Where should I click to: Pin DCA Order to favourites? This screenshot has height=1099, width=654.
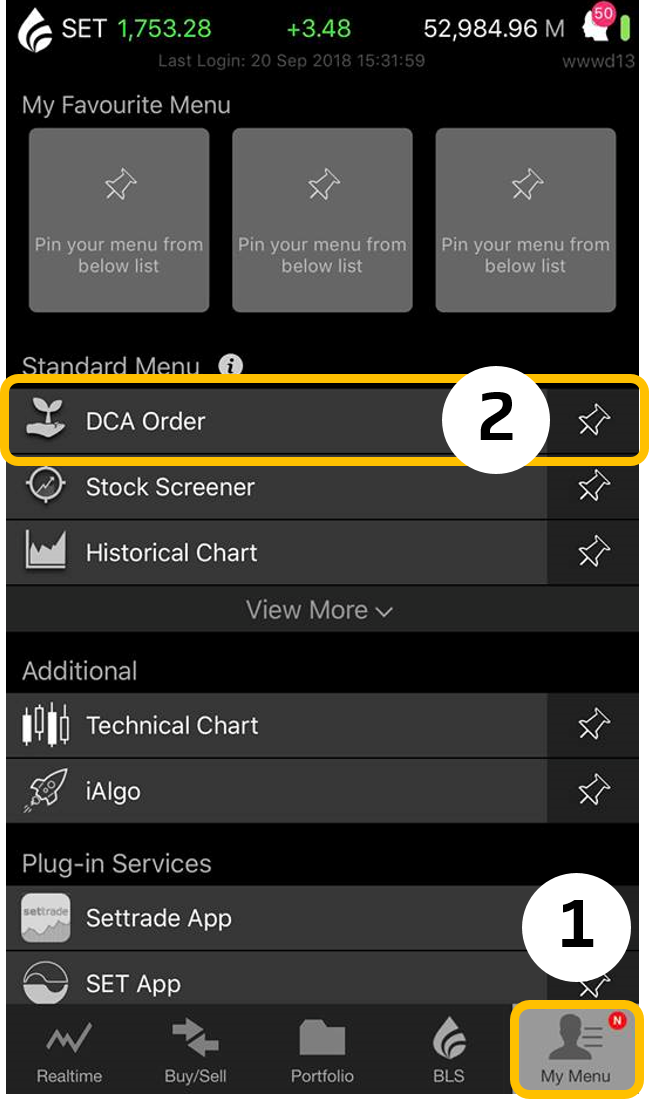point(594,422)
